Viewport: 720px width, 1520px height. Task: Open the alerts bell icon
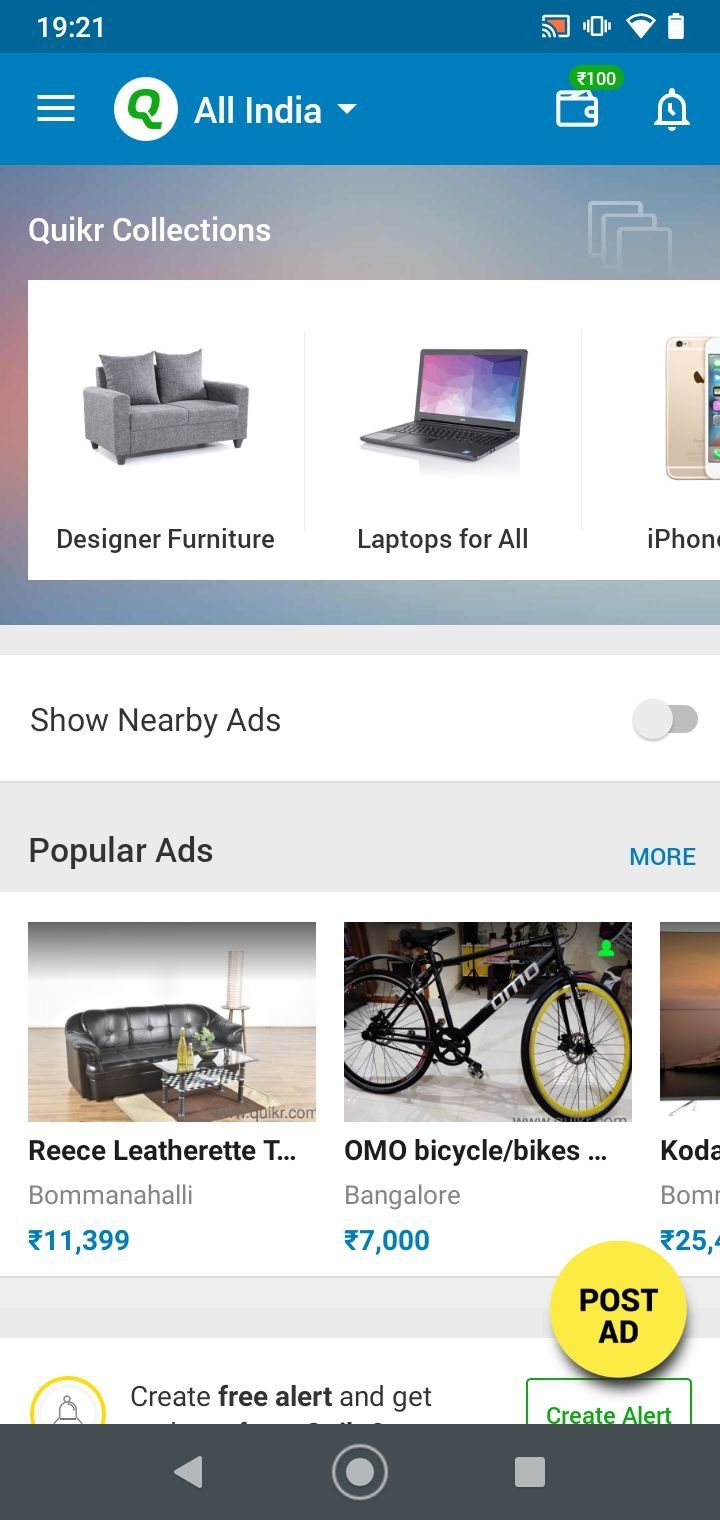pyautogui.click(x=671, y=110)
